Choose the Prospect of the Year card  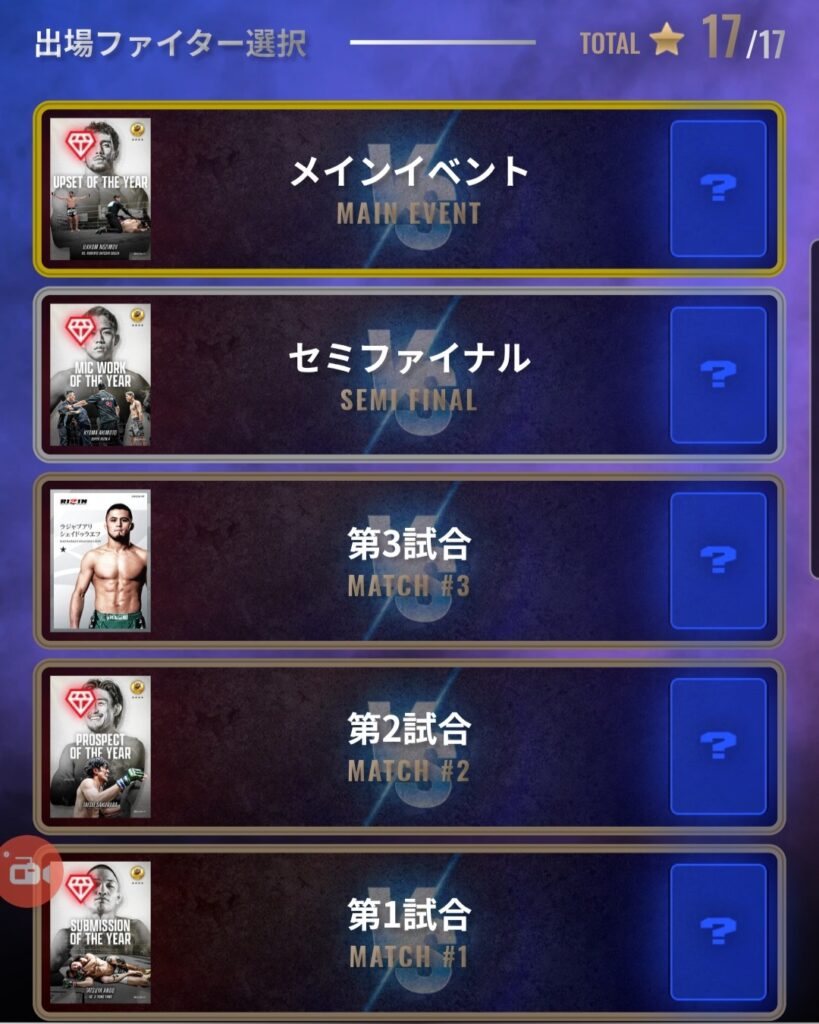click(100, 747)
